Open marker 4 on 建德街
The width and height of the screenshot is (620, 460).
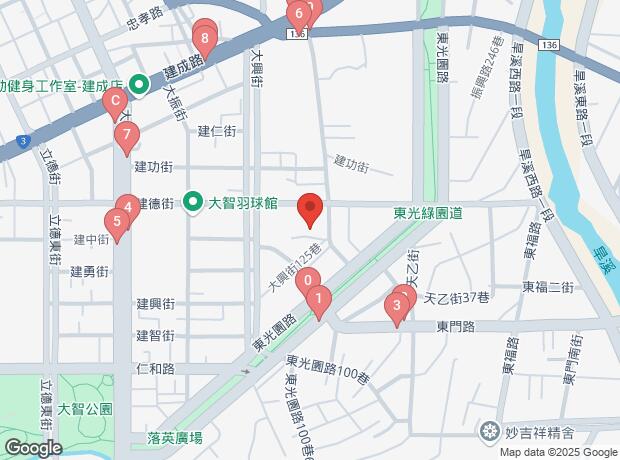(x=127, y=208)
